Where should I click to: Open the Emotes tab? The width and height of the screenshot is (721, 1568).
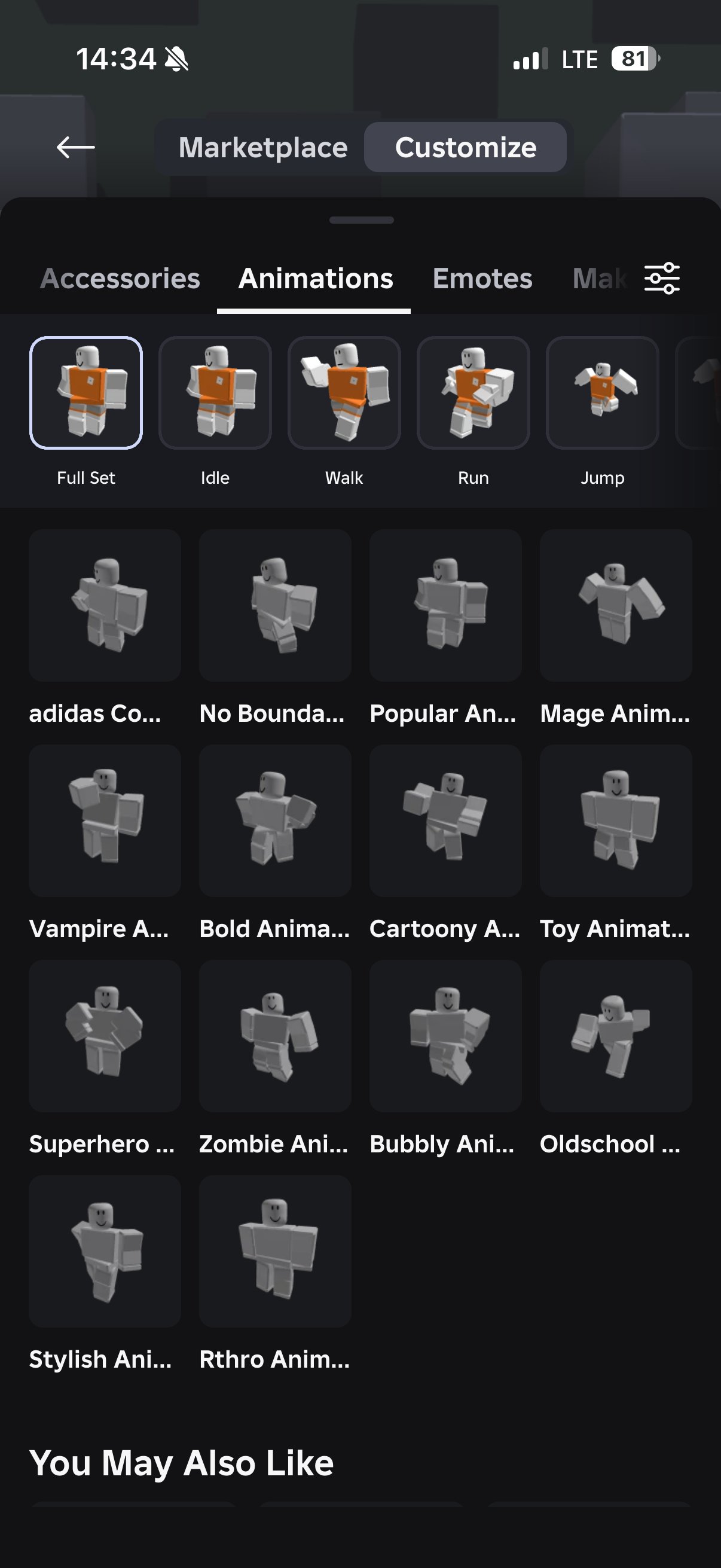[482, 279]
